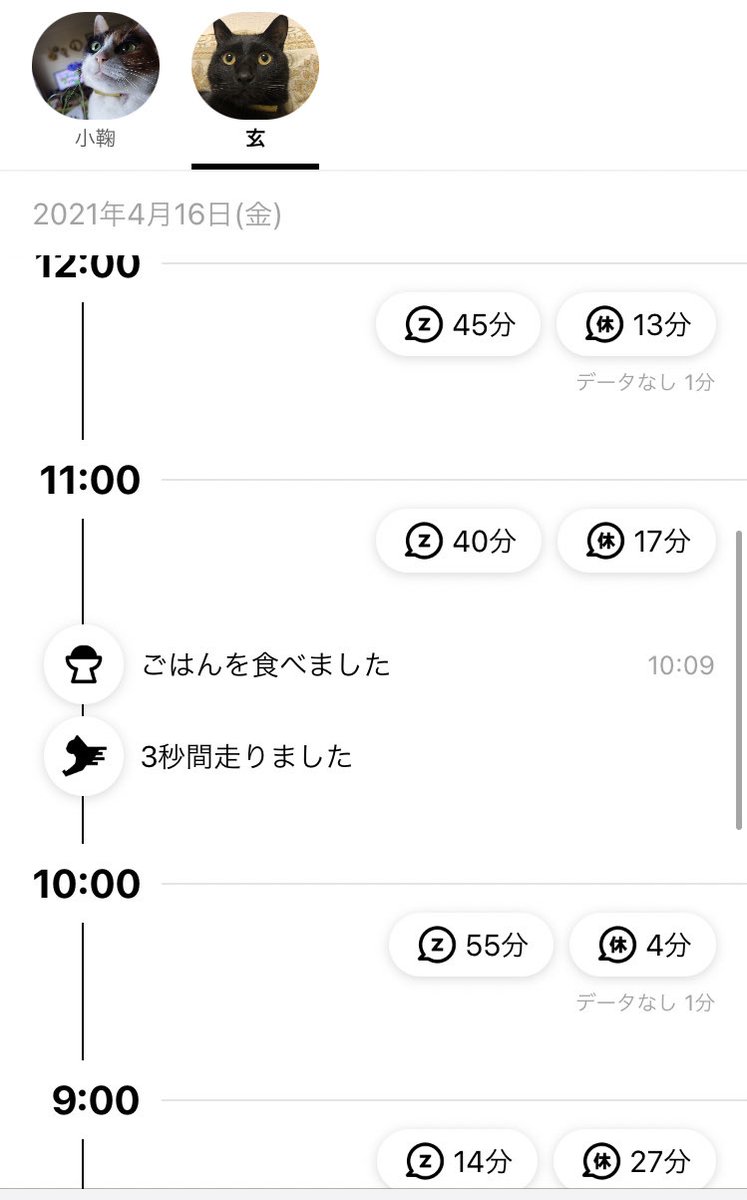This screenshot has height=1200, width=747.
Task: Tap the 13分 rest (休) badge under 12:00
Action: click(637, 324)
